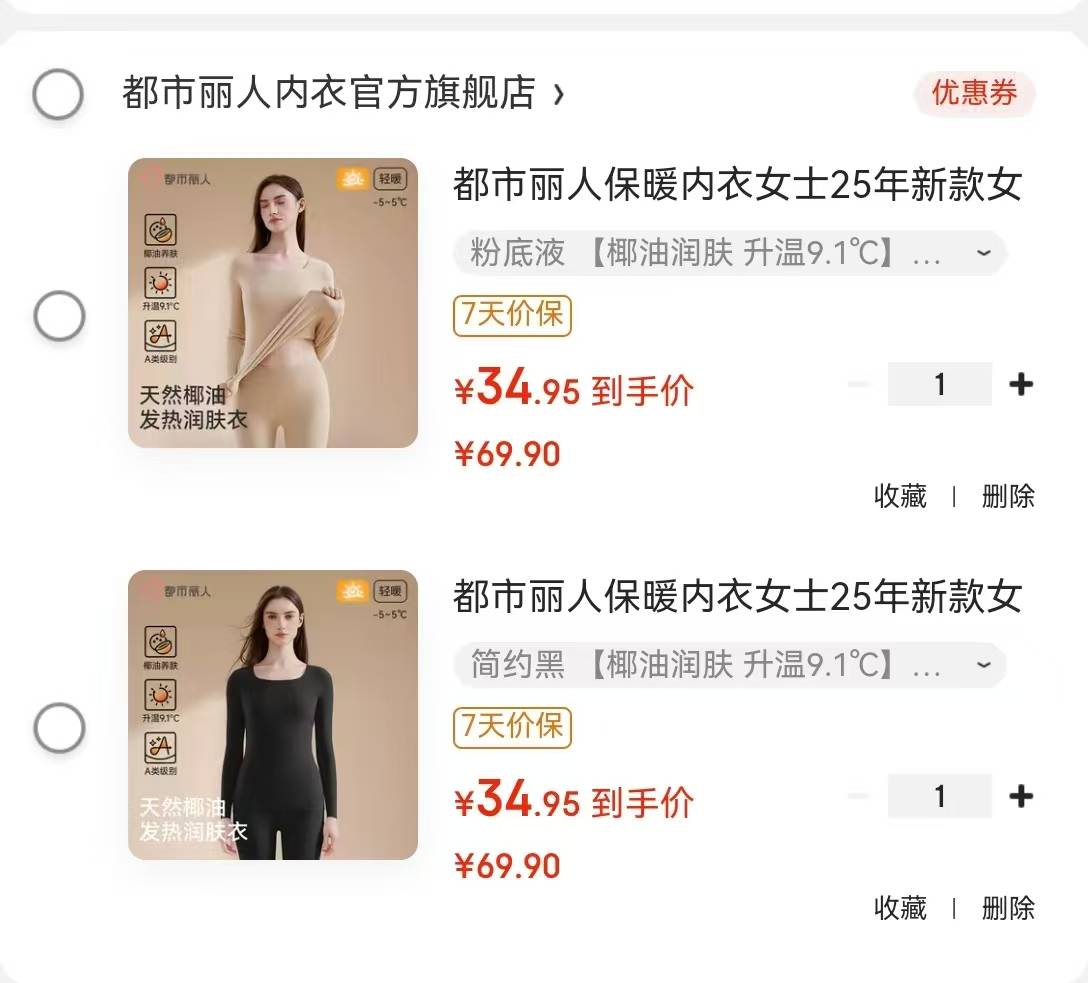Increase quantity of the 粉底液 item
The width and height of the screenshot is (1088, 983).
tap(1021, 384)
